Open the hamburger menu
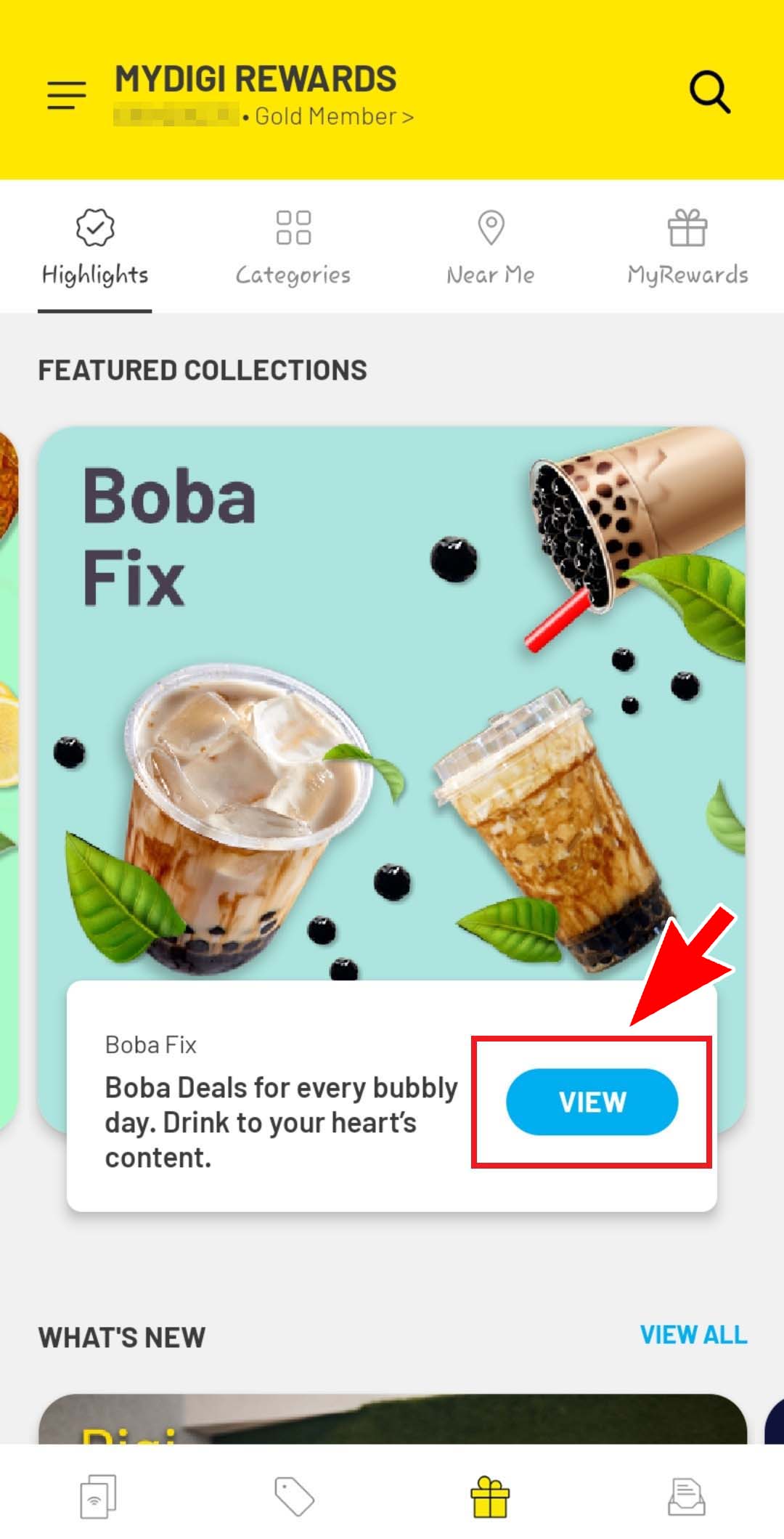 pyautogui.click(x=67, y=95)
